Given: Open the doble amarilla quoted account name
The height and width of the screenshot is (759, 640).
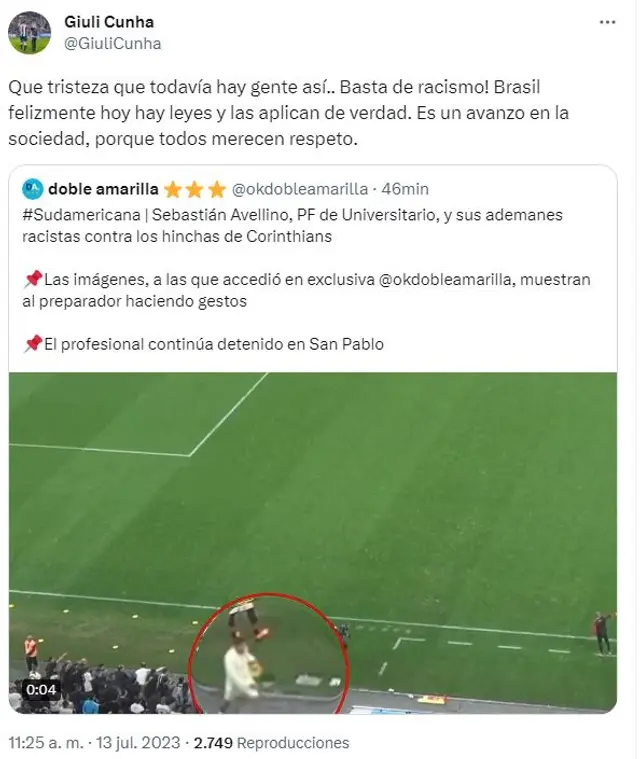Looking at the screenshot, I should tap(104, 188).
